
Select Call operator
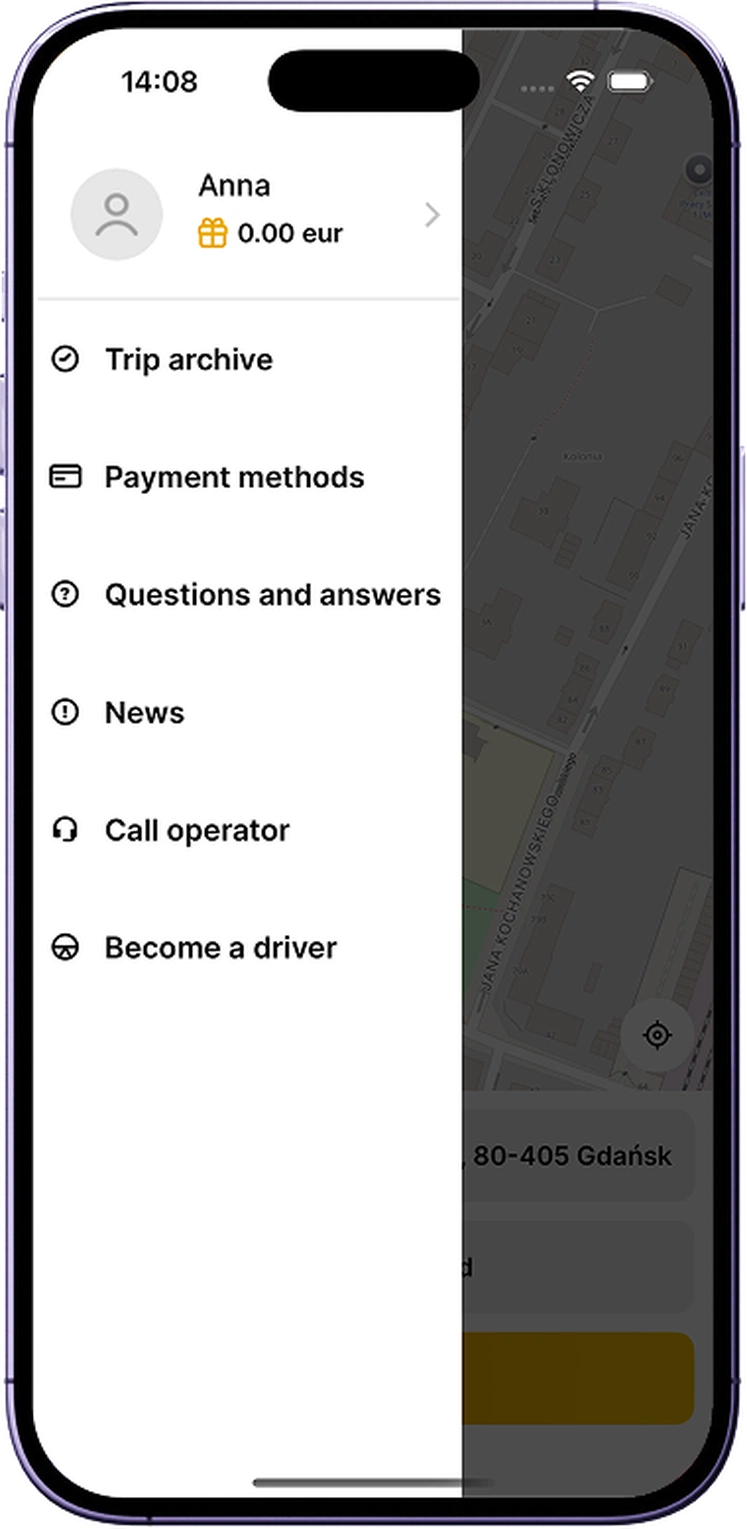point(196,831)
